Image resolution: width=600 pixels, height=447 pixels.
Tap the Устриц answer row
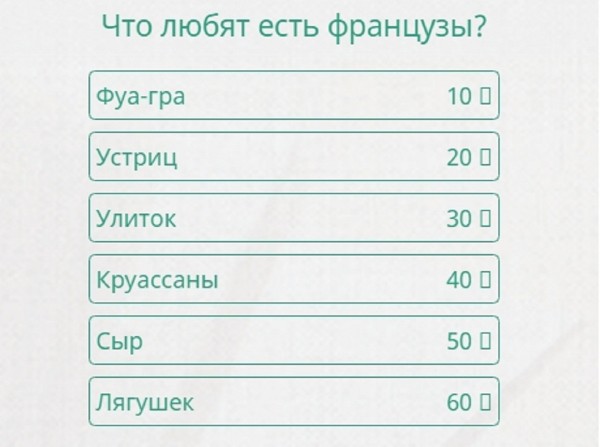(293, 157)
